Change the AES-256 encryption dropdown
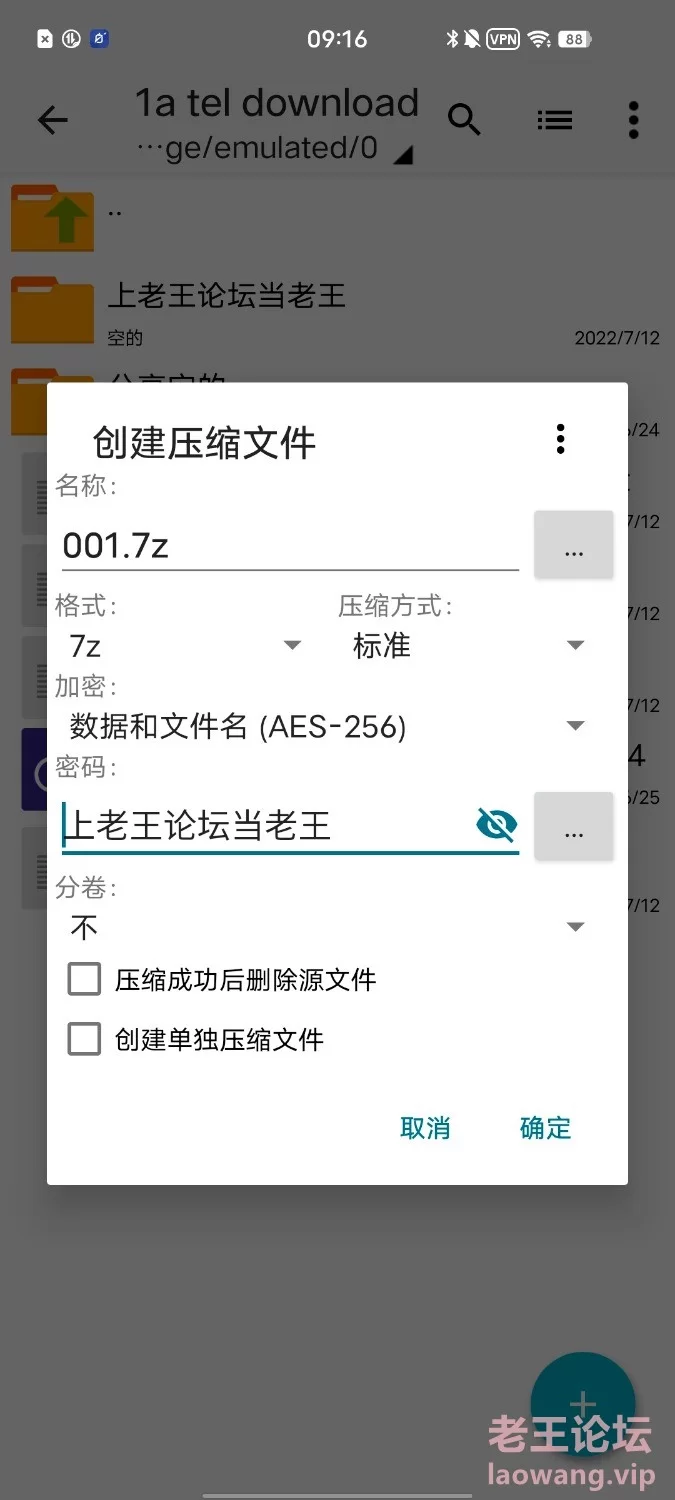This screenshot has width=675, height=1500. (327, 726)
